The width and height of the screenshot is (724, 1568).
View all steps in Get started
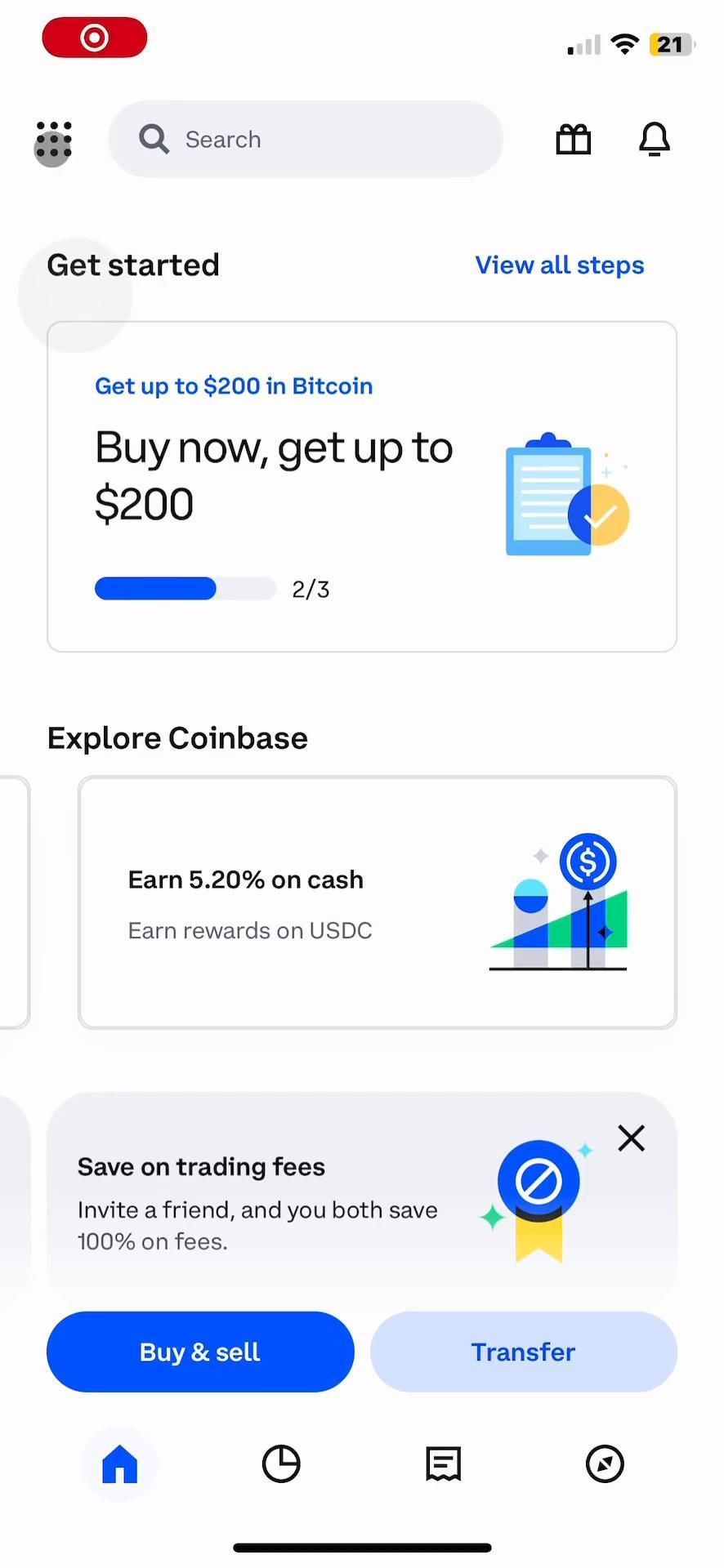click(x=559, y=265)
